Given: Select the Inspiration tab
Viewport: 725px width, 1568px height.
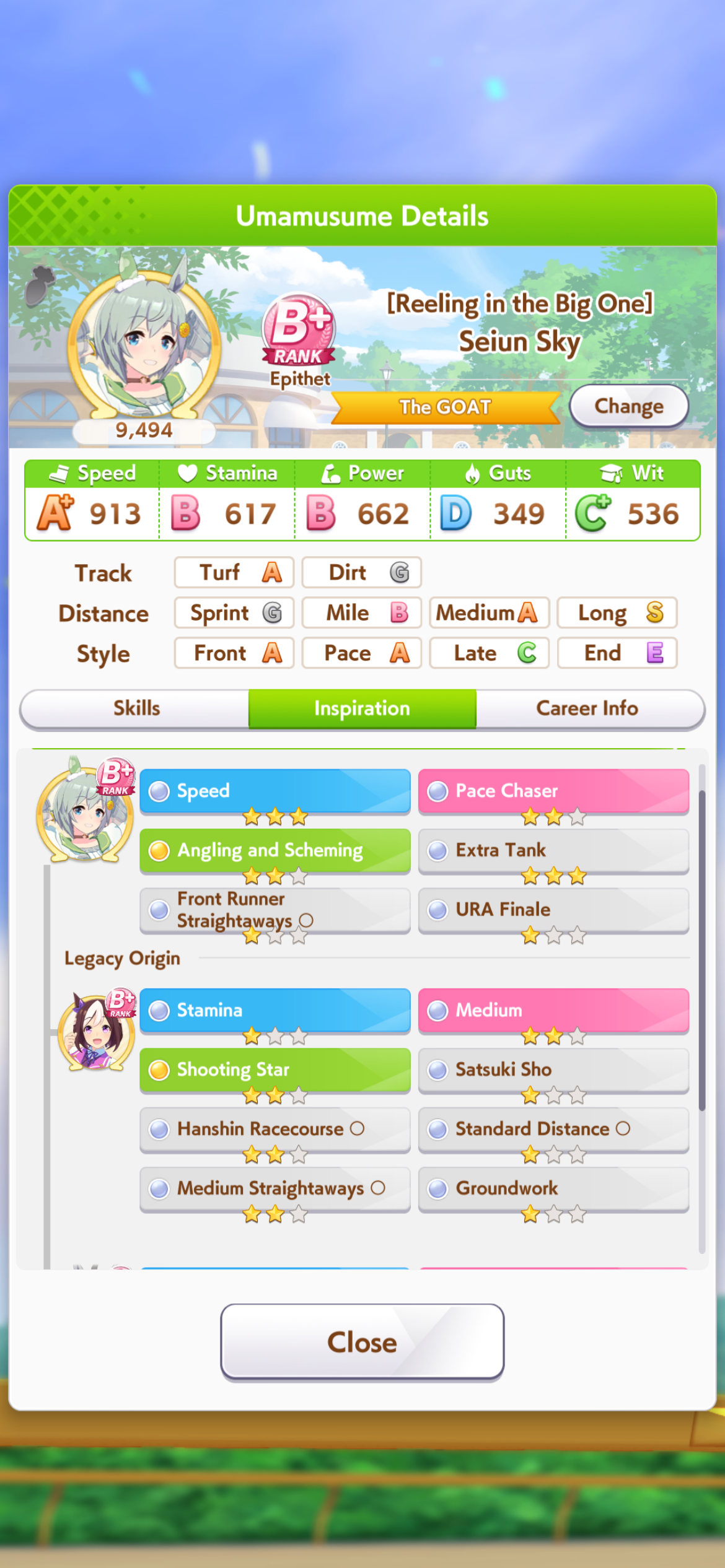Looking at the screenshot, I should pyautogui.click(x=362, y=708).
